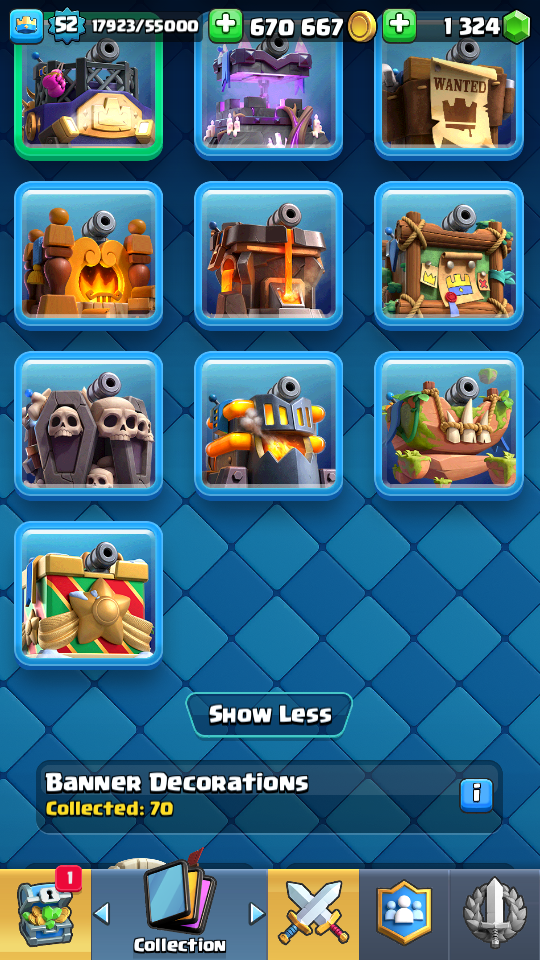Select the skulls and coffin tower skin
This screenshot has width=540, height=960.
(x=89, y=426)
